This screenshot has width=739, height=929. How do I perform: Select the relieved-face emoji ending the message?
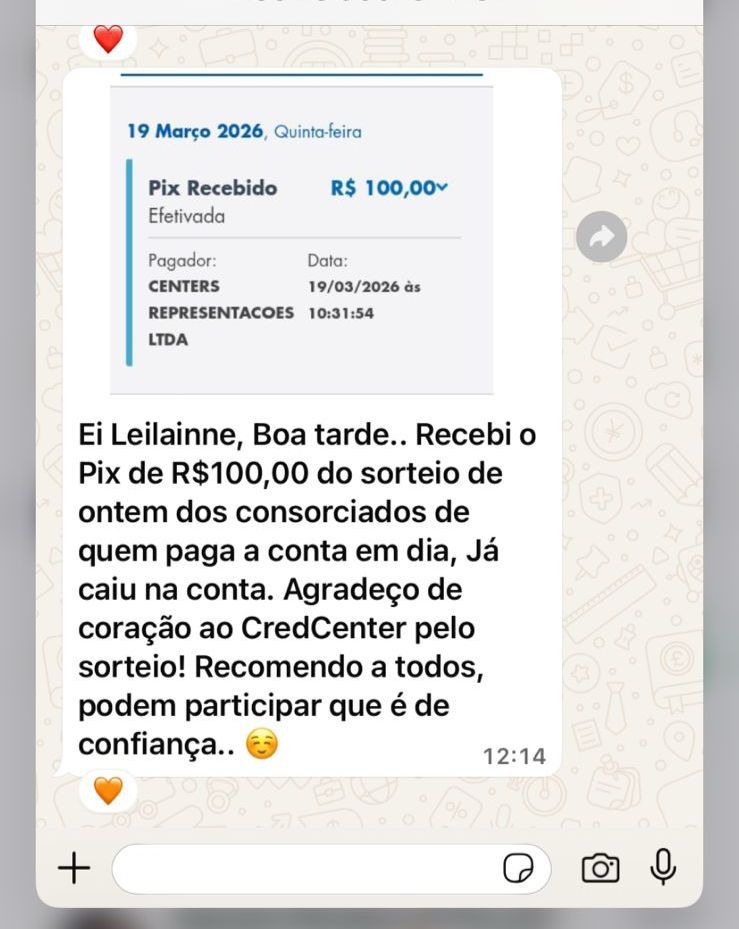click(262, 743)
